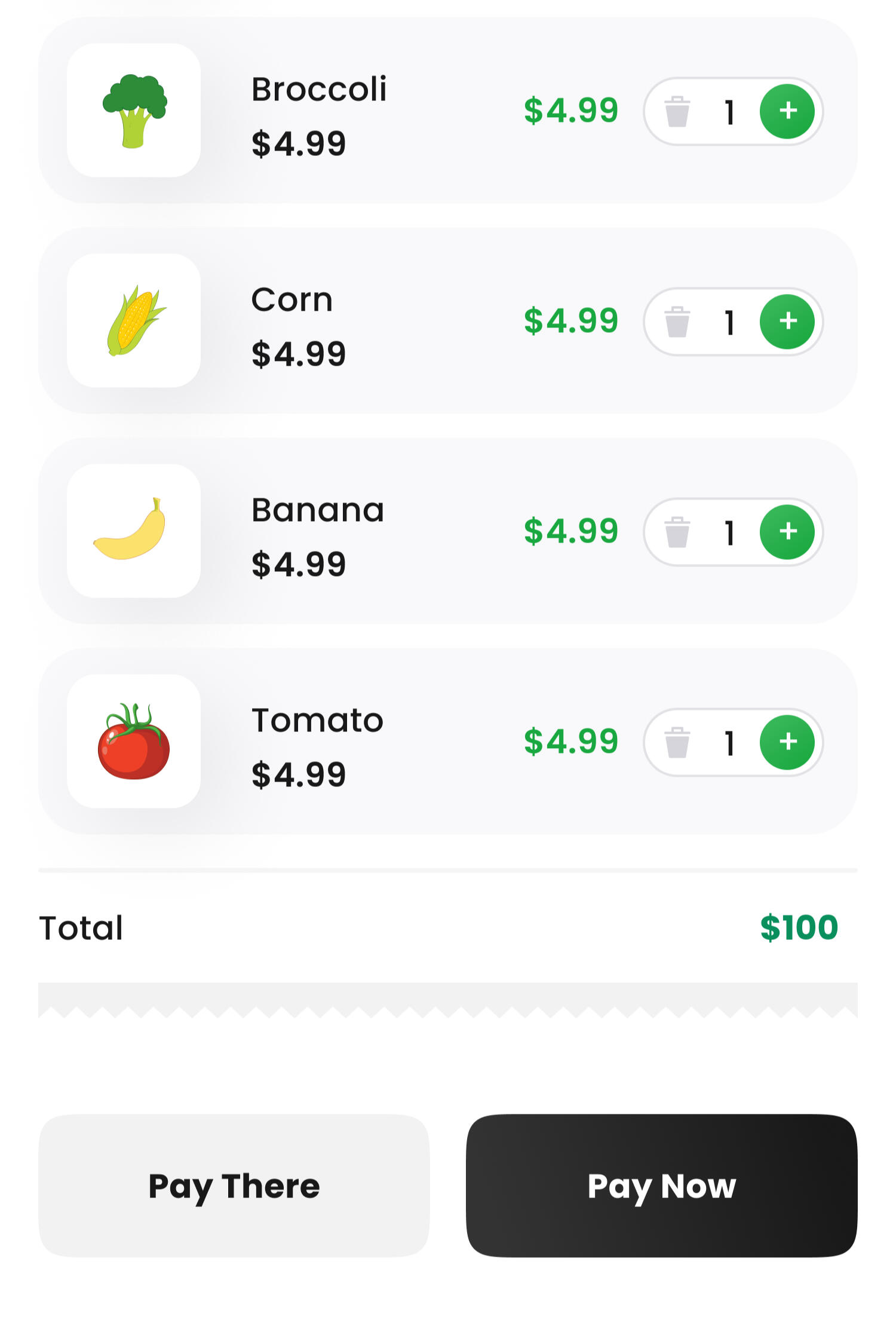Select the Broccoli product image
Screen dimensions: 896x1317
click(x=134, y=111)
